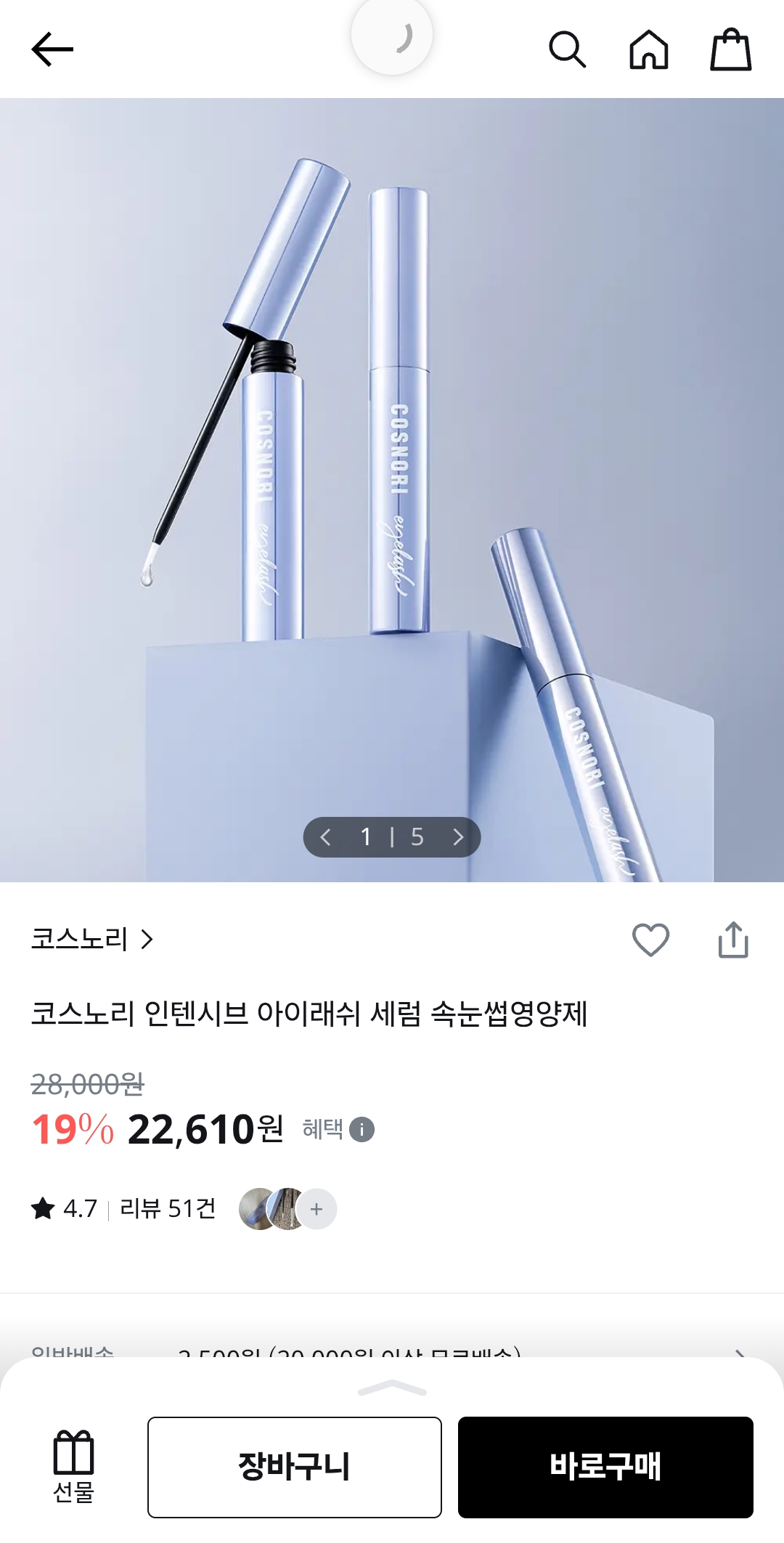View more review photos
This screenshot has height=1543, width=784.
click(317, 1209)
